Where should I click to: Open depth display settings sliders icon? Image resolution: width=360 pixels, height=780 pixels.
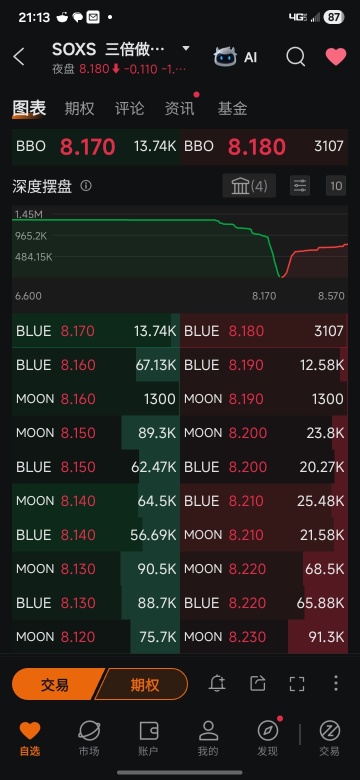click(300, 186)
